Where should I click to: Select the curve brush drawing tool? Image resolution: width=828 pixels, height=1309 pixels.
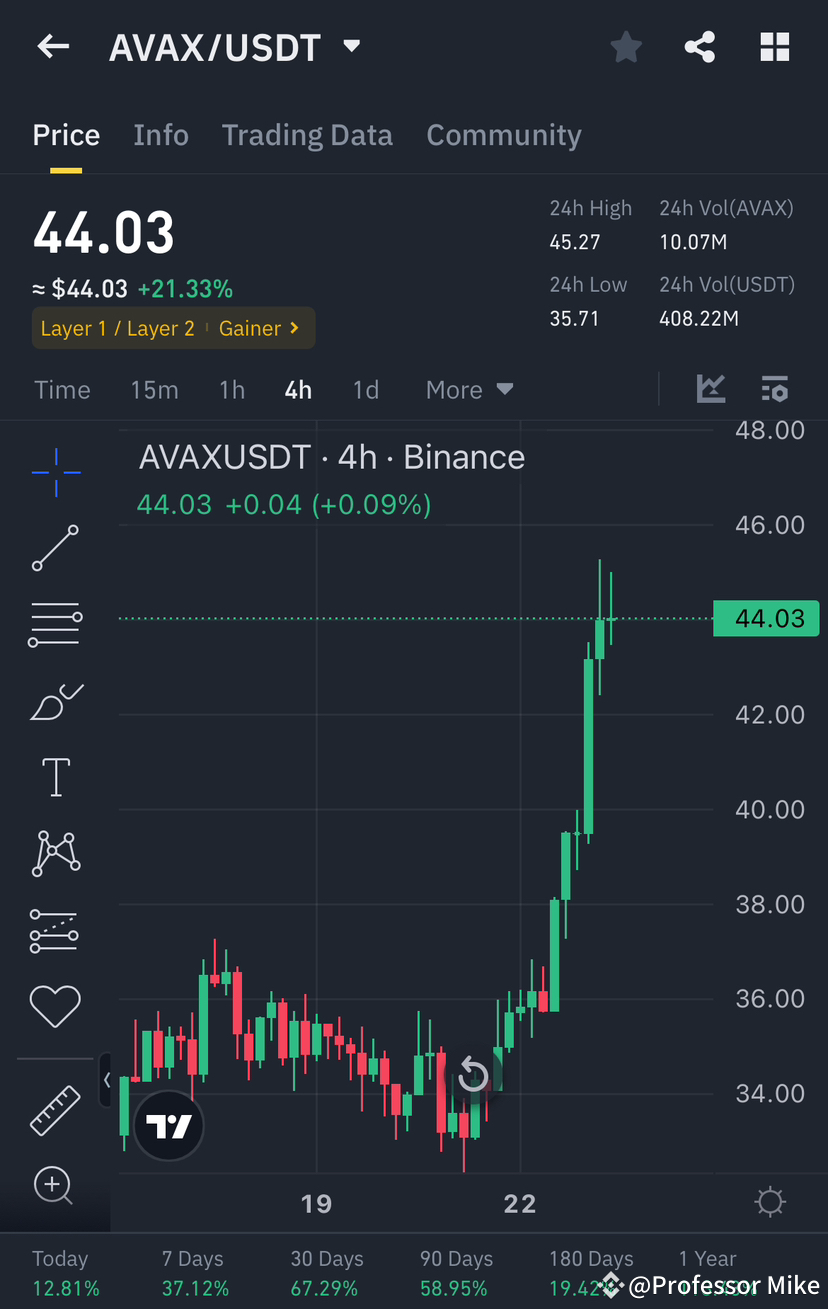[x=55, y=701]
